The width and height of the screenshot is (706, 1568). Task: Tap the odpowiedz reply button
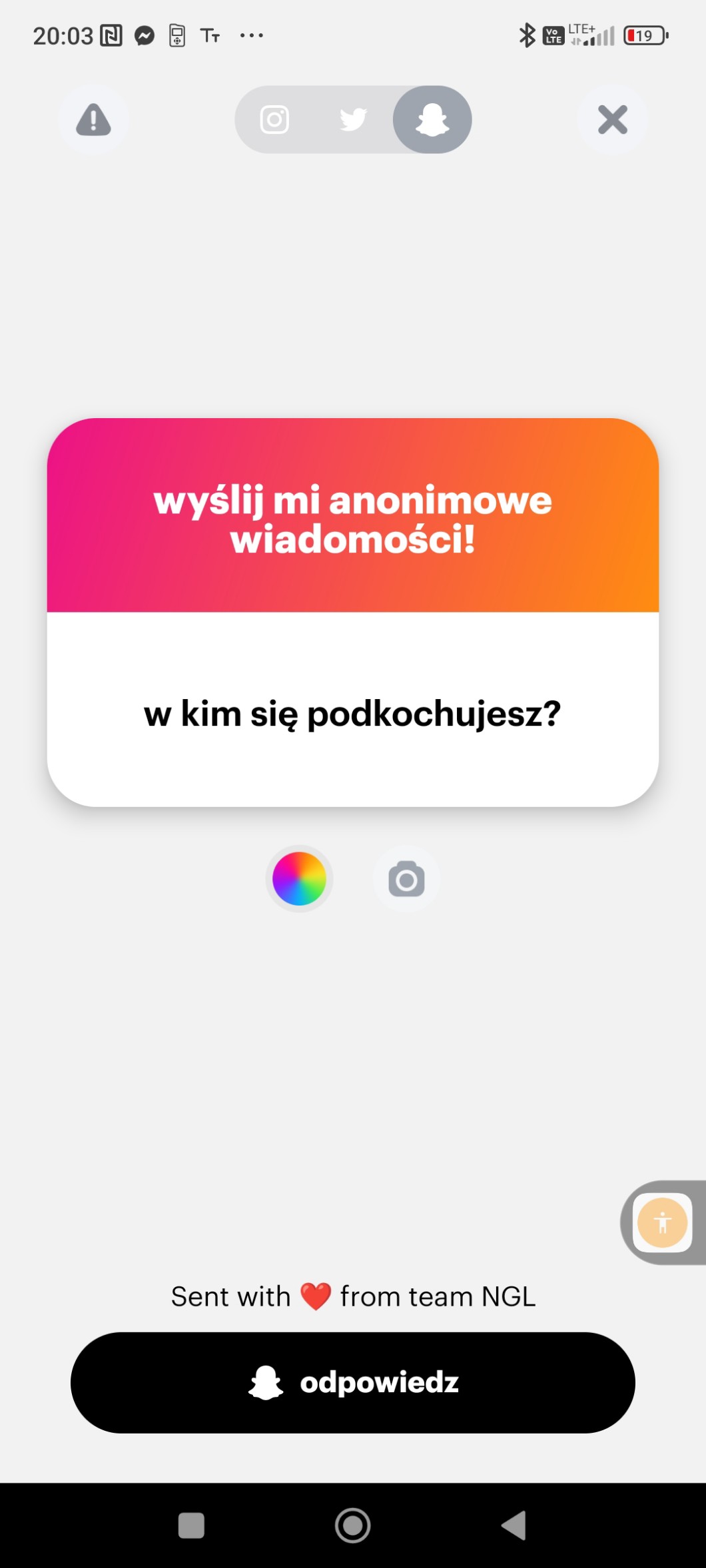(353, 1382)
